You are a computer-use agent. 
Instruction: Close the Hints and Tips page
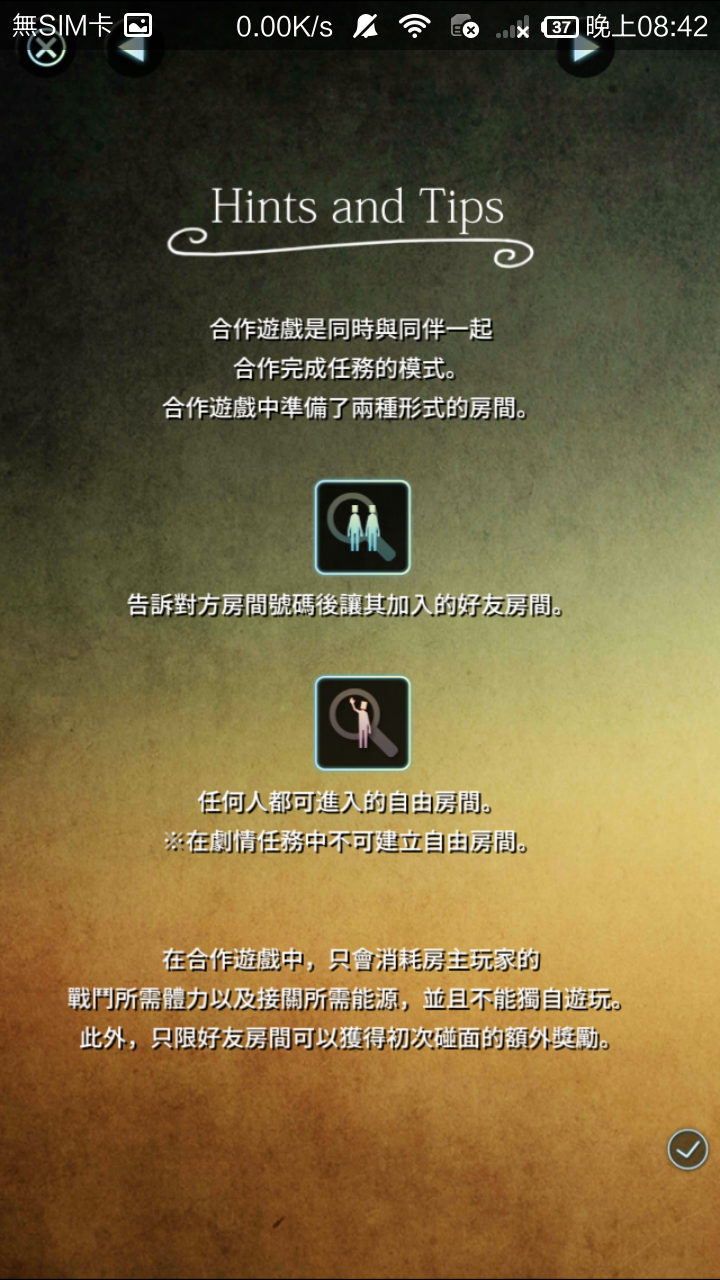coord(44,48)
